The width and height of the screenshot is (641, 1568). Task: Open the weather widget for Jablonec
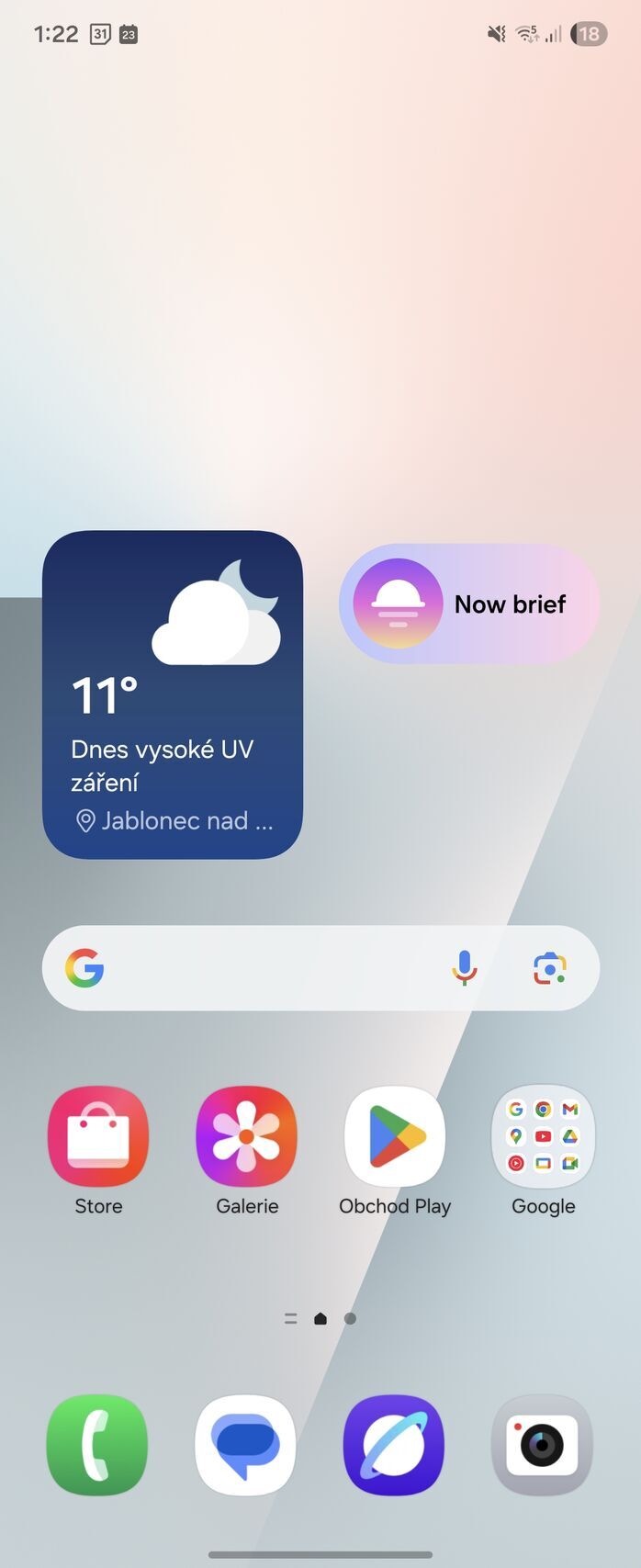pyautogui.click(x=173, y=694)
